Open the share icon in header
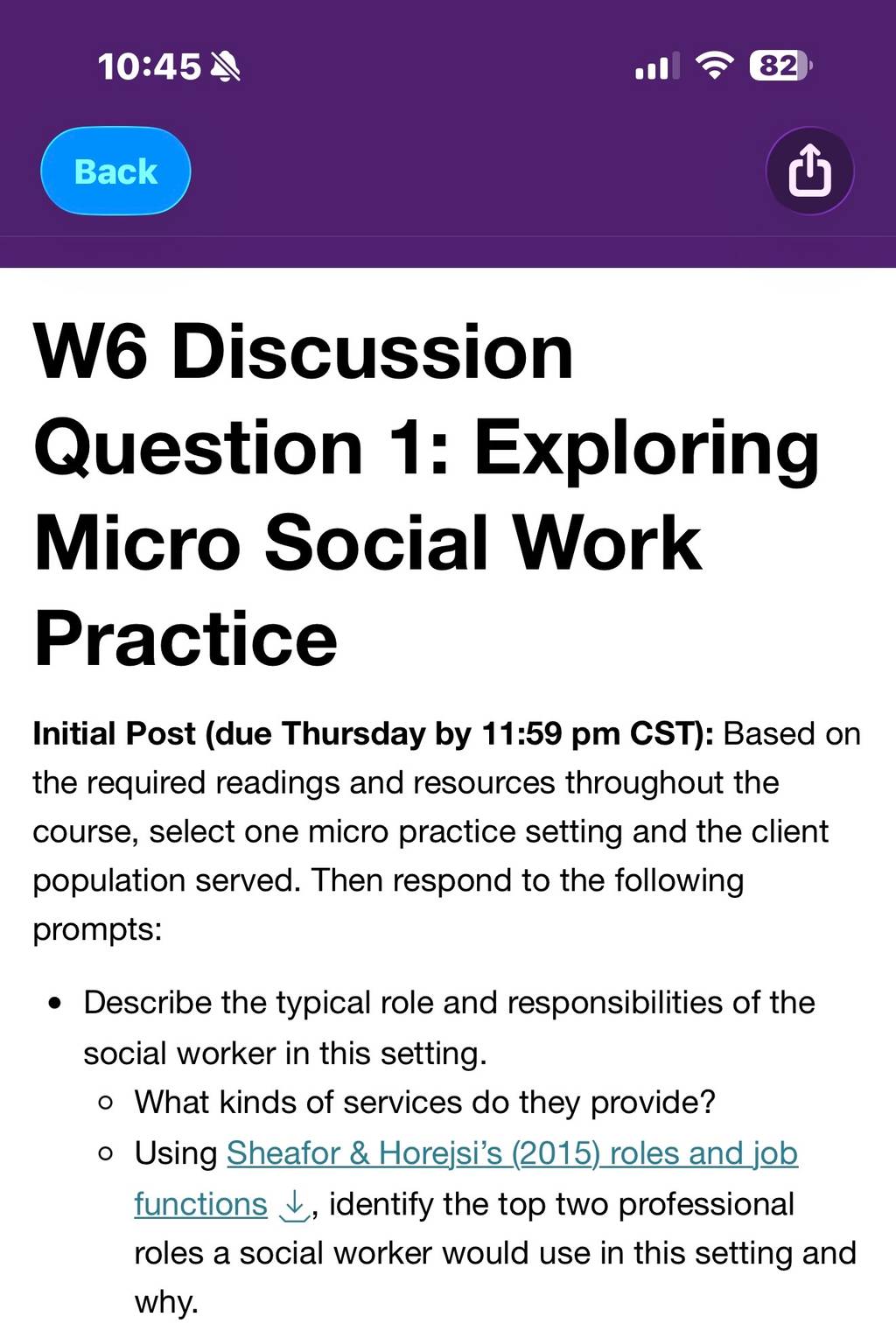This screenshot has height=1324, width=896. [x=809, y=171]
